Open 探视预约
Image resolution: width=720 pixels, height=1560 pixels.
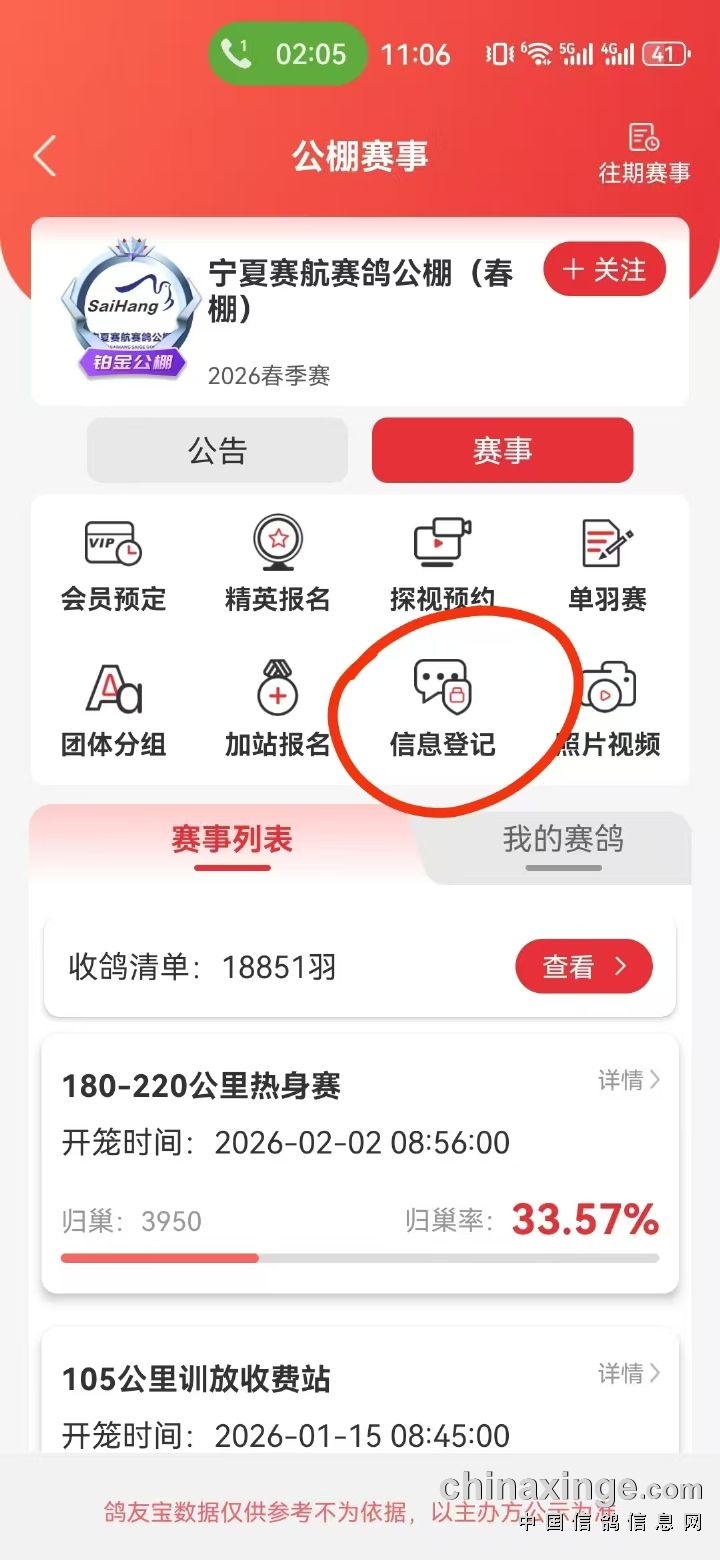(442, 565)
